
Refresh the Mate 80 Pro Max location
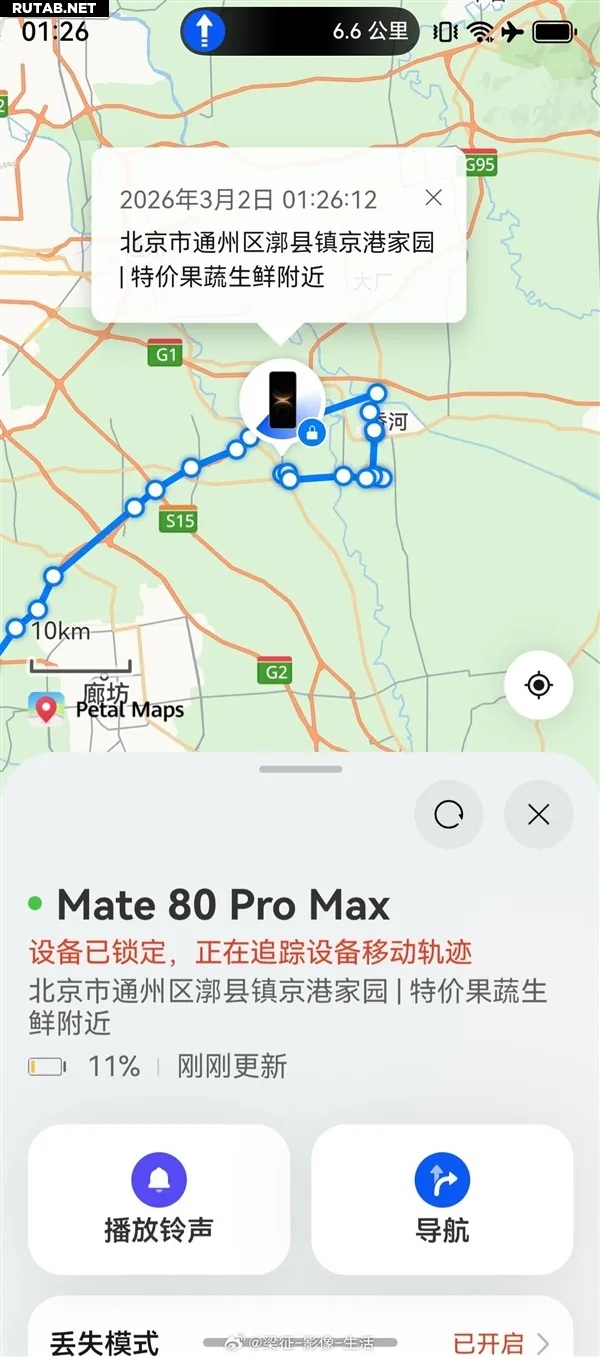[x=449, y=815]
